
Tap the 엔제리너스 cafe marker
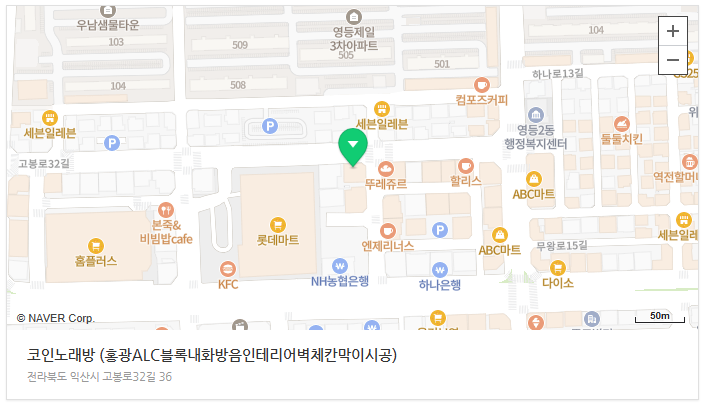388,230
